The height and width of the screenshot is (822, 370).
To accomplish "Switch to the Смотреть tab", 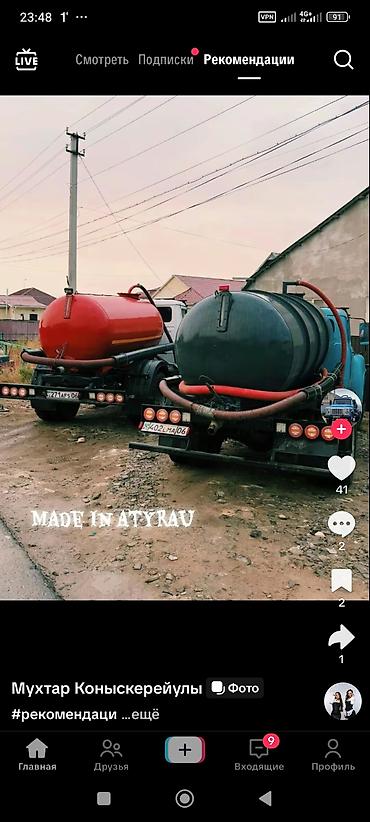I will [x=102, y=59].
